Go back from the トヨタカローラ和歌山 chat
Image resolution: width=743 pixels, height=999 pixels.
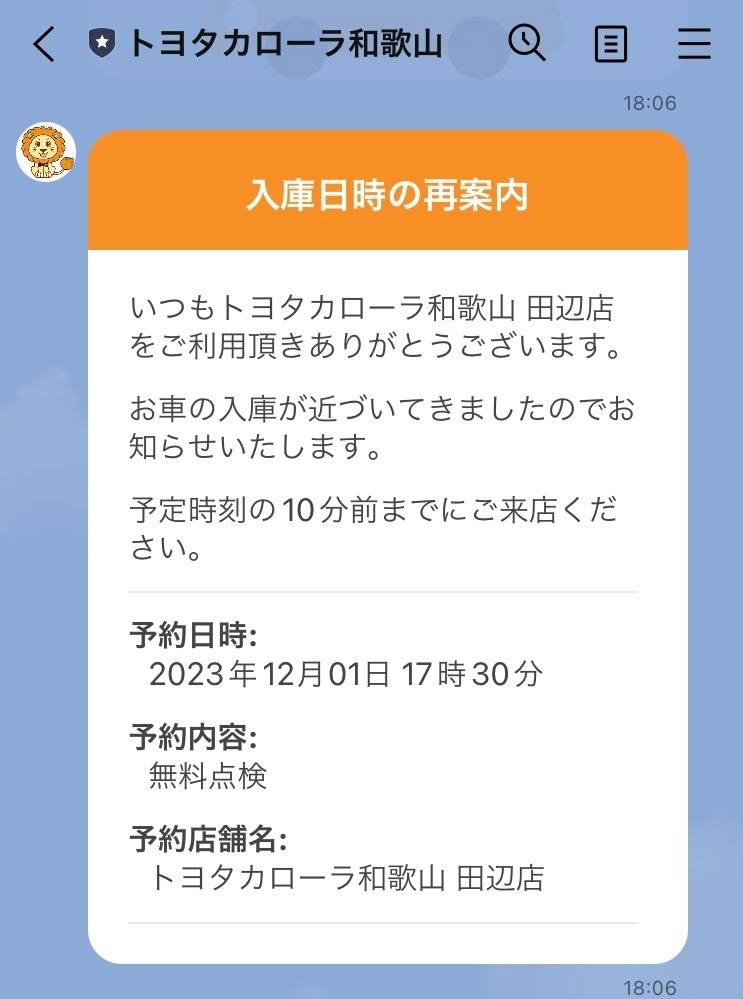tap(44, 44)
